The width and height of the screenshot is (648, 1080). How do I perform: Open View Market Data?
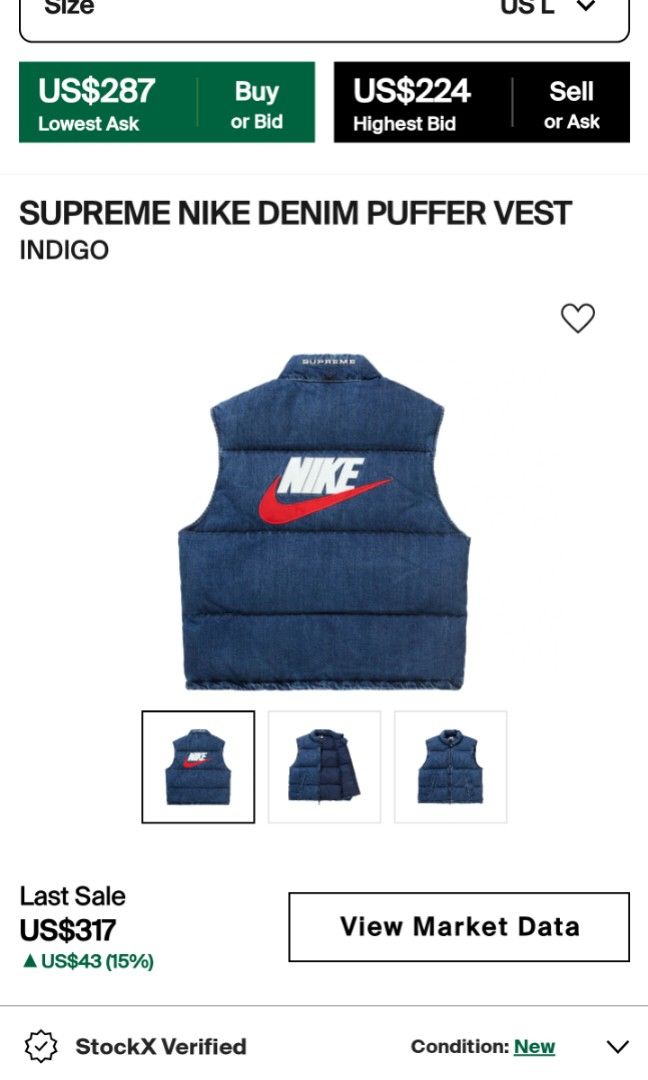(459, 927)
